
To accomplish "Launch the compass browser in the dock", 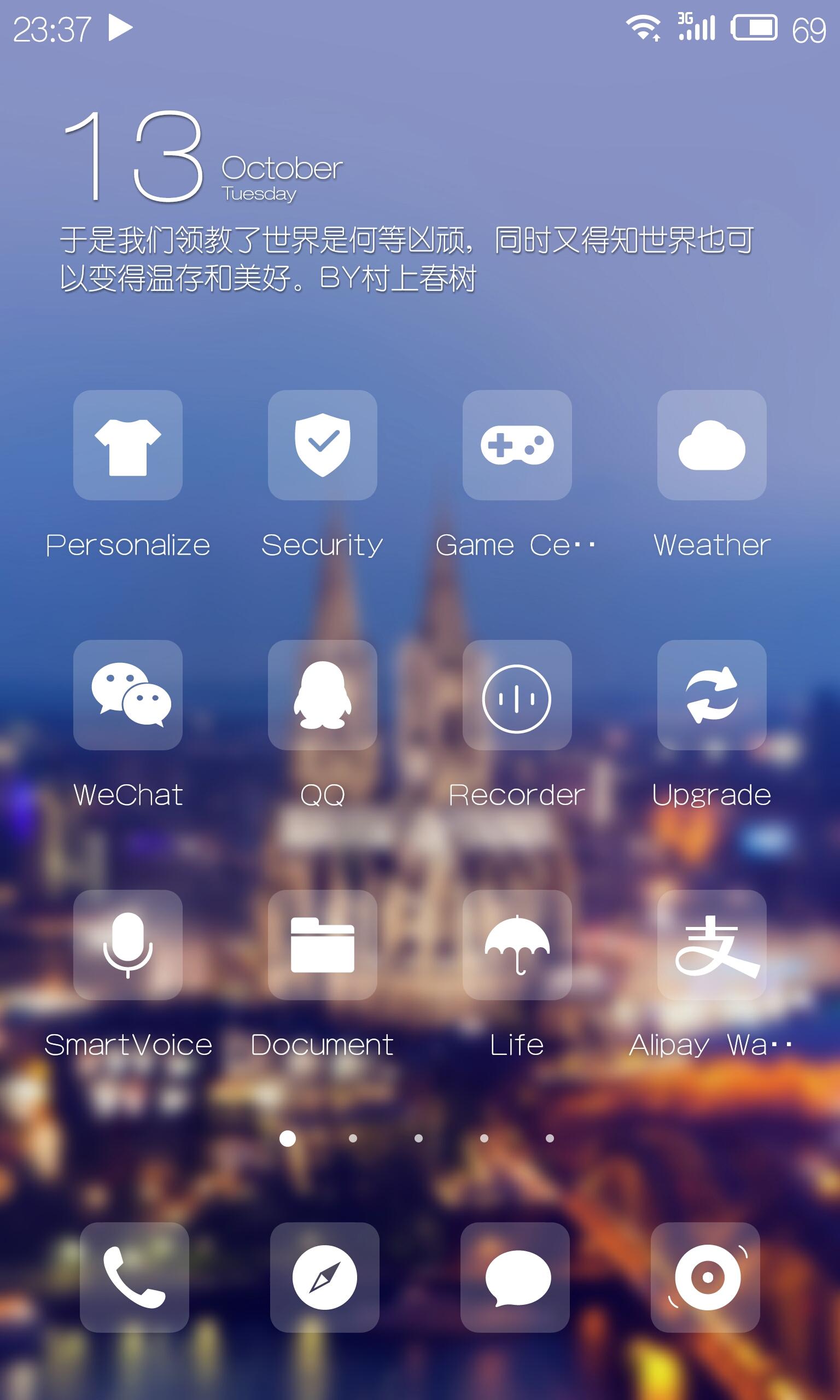I will click(324, 1277).
